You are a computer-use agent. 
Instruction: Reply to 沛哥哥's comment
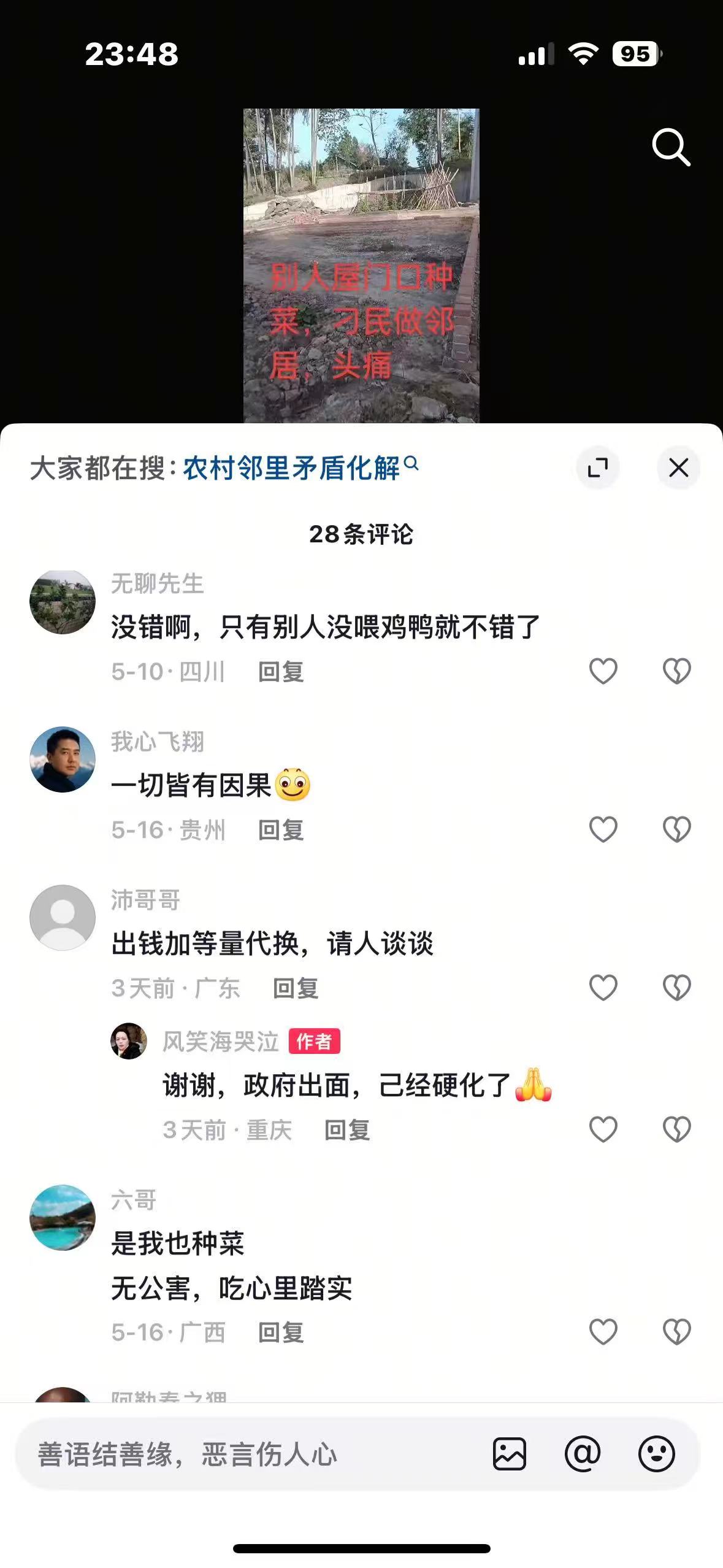click(x=296, y=988)
